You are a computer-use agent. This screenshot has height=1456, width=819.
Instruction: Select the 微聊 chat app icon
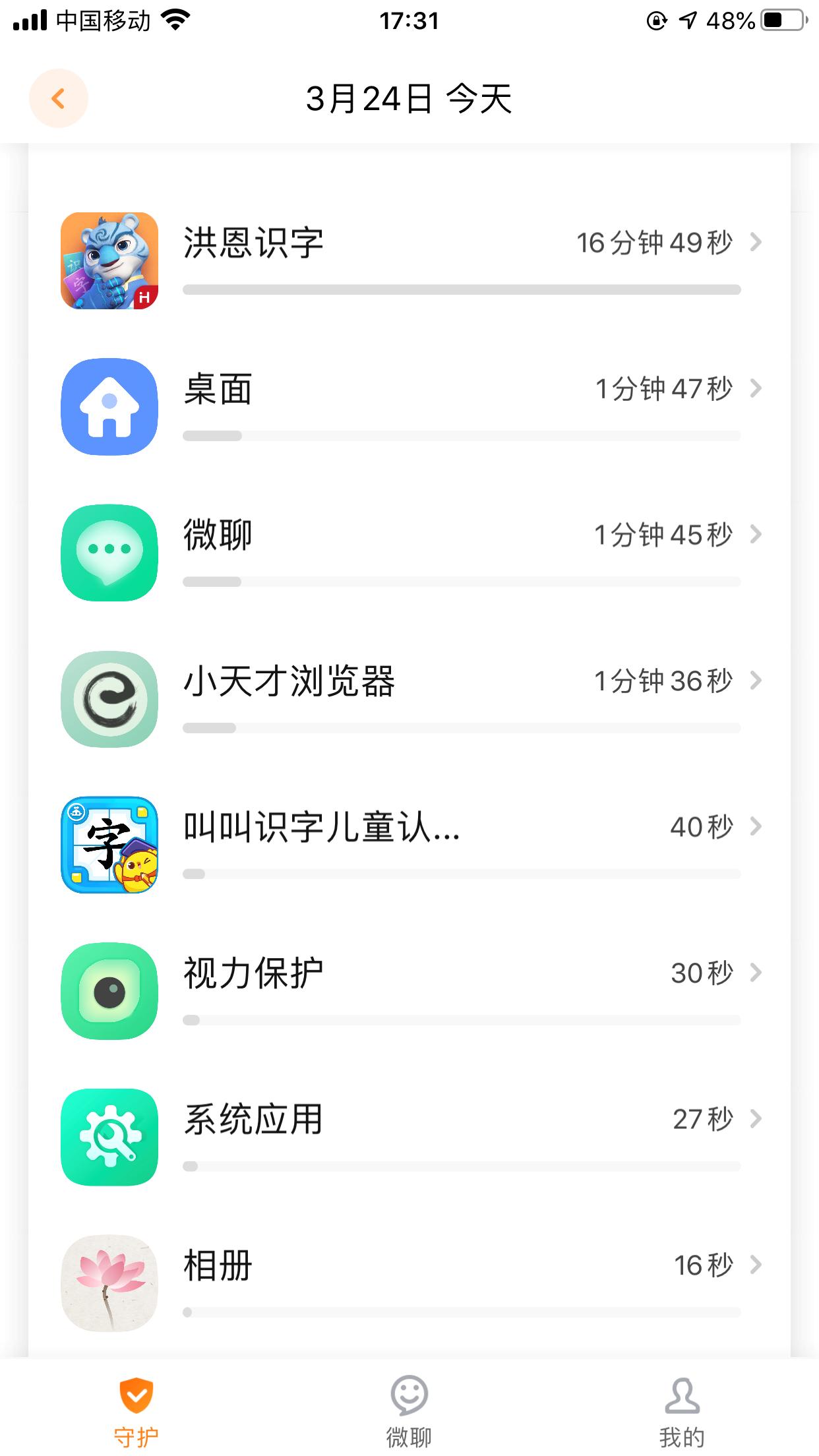(109, 553)
